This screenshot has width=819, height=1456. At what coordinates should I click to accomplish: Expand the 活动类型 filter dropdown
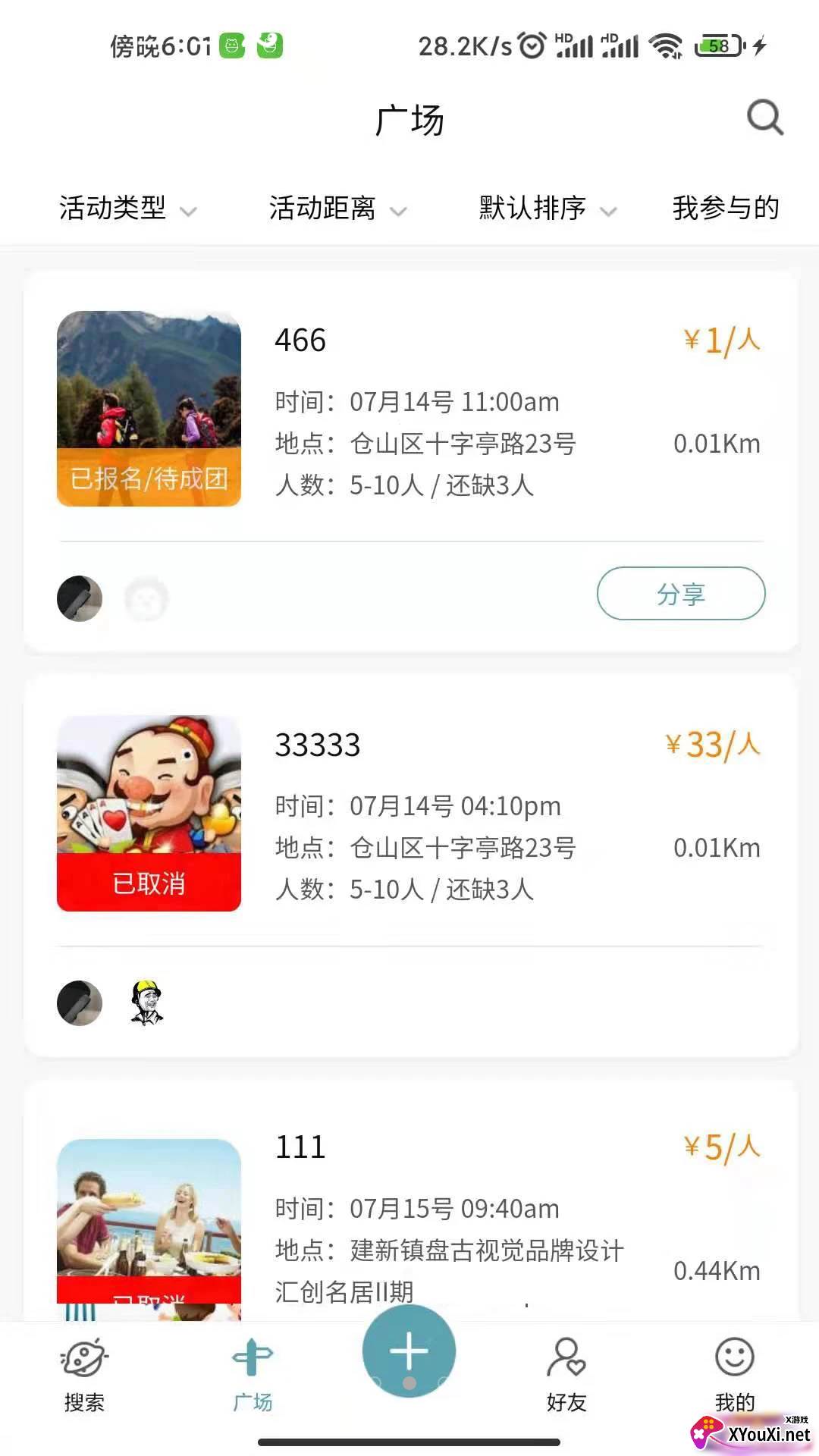pyautogui.click(x=127, y=208)
